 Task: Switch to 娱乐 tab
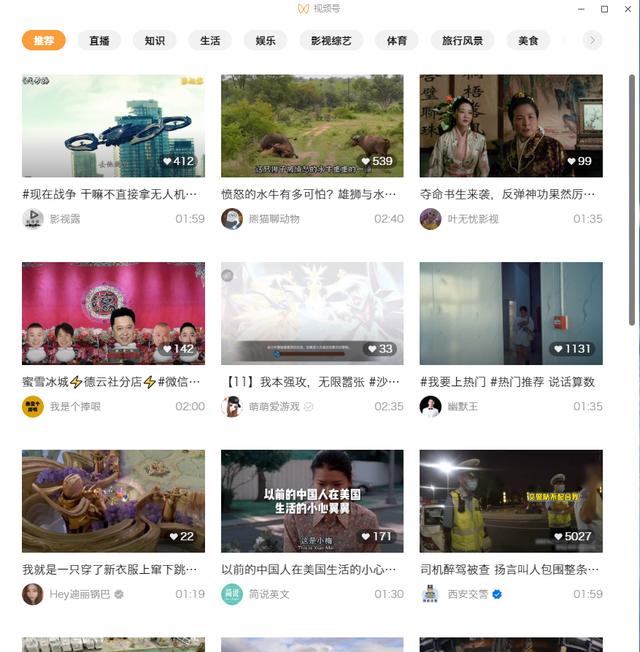tap(265, 41)
